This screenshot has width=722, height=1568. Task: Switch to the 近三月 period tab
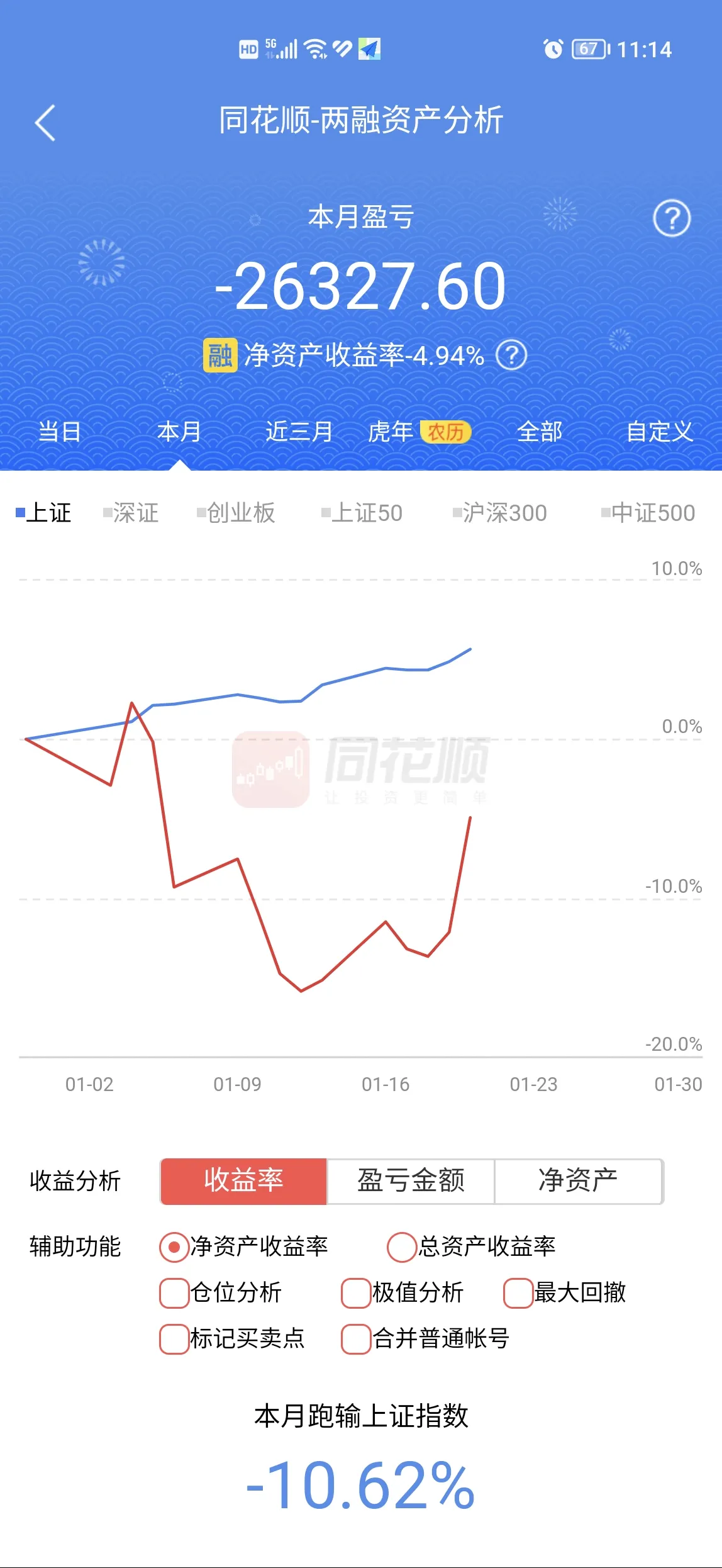(299, 432)
